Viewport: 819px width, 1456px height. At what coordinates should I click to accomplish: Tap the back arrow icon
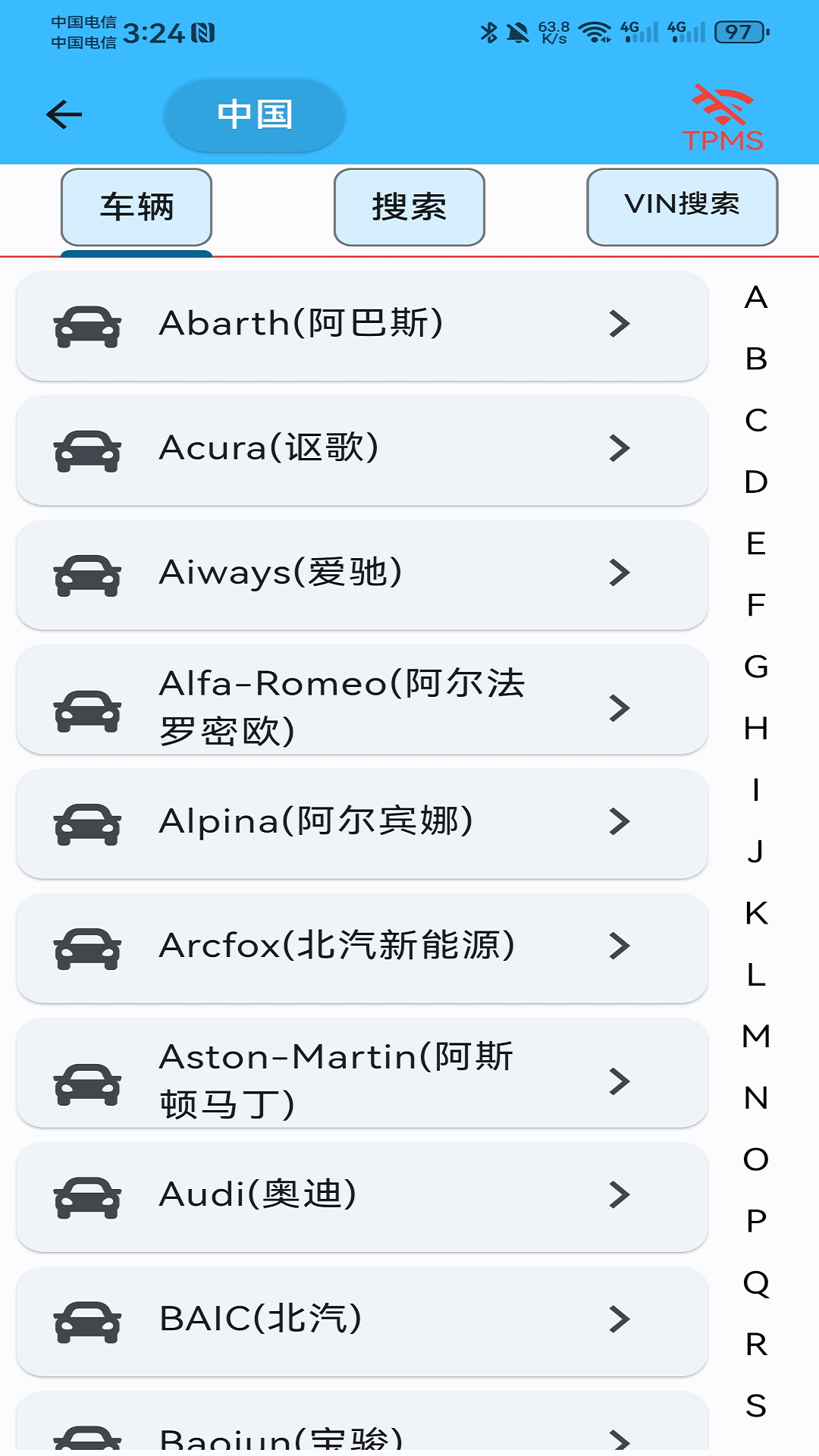pos(64,113)
